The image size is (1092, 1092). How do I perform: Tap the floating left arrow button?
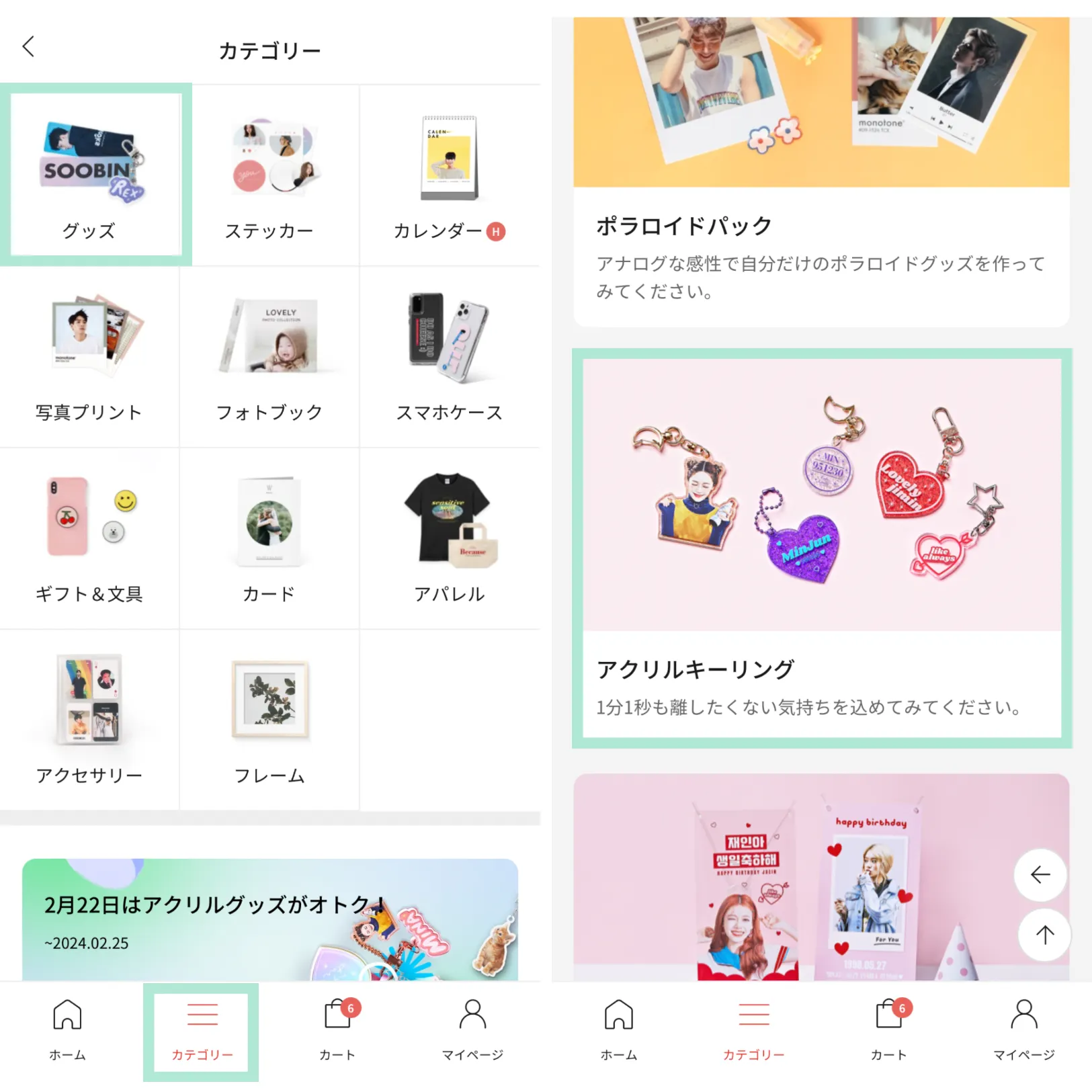coord(1040,874)
